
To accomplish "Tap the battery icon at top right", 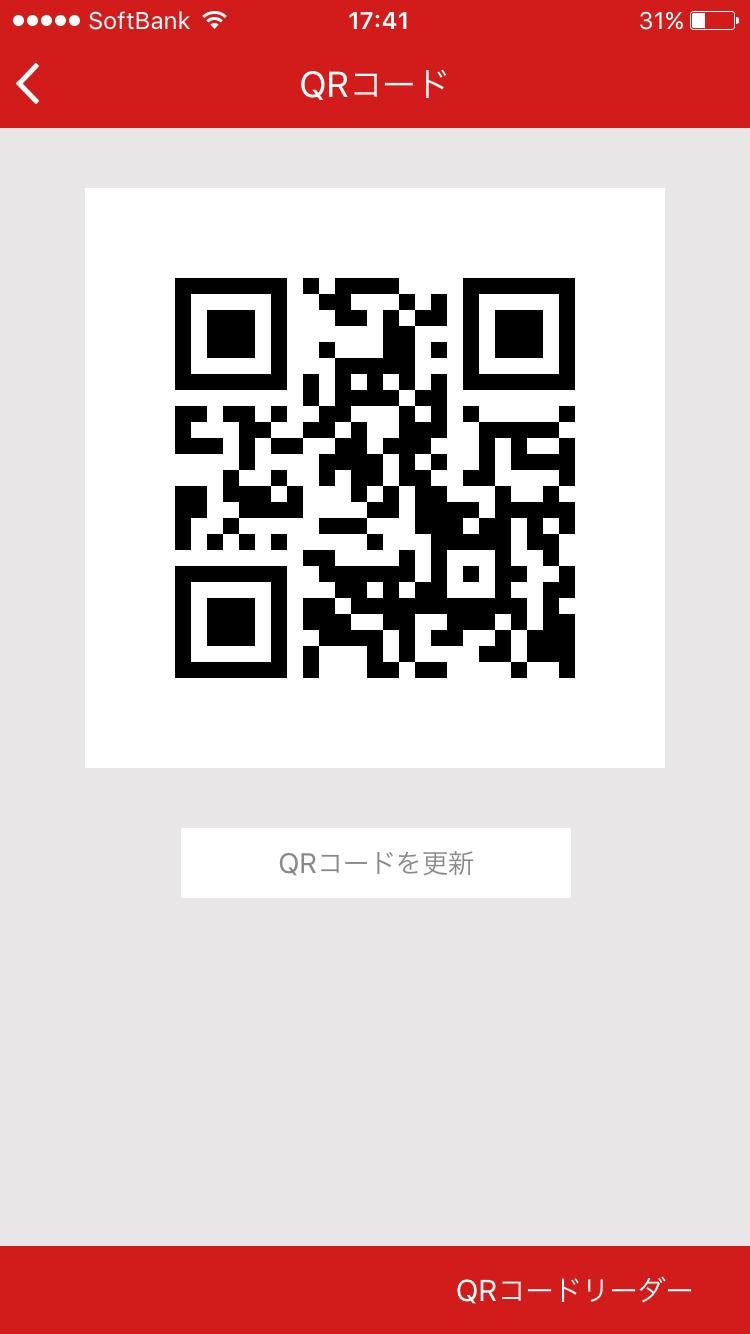I will tap(712, 19).
